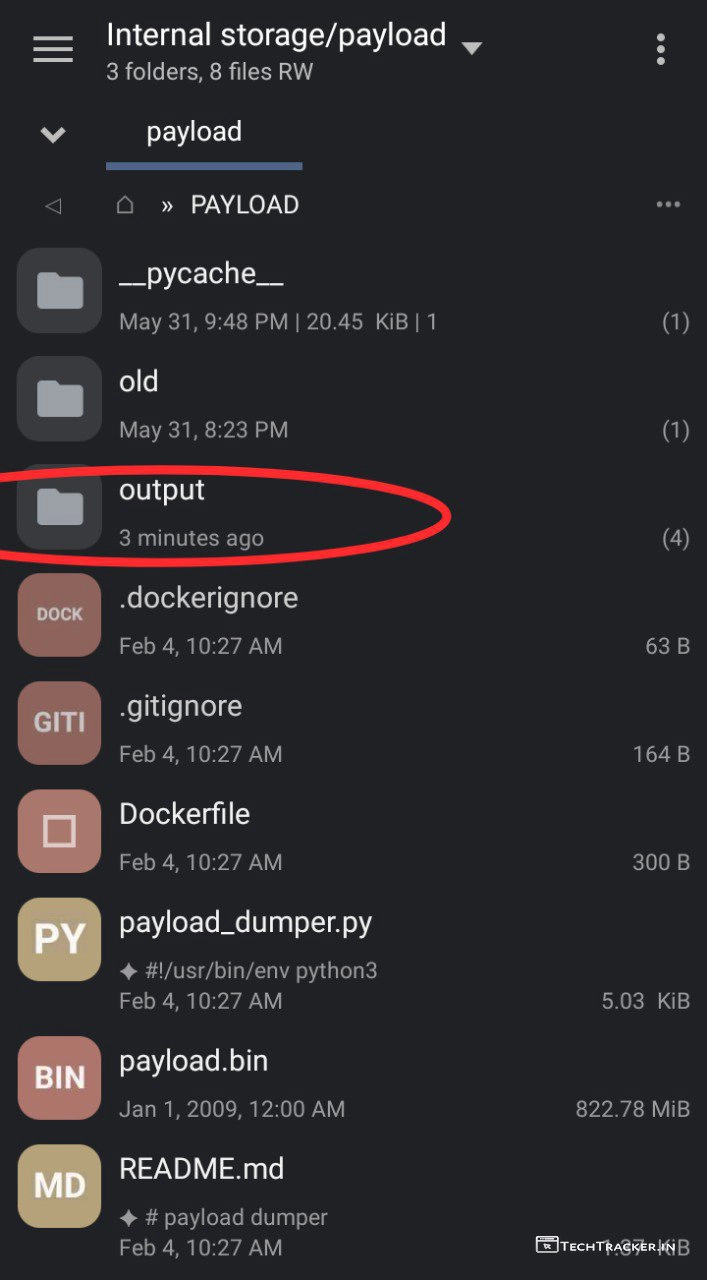The height and width of the screenshot is (1280, 707).
Task: Open the breadcrumb three-dots options
Action: coord(668,205)
